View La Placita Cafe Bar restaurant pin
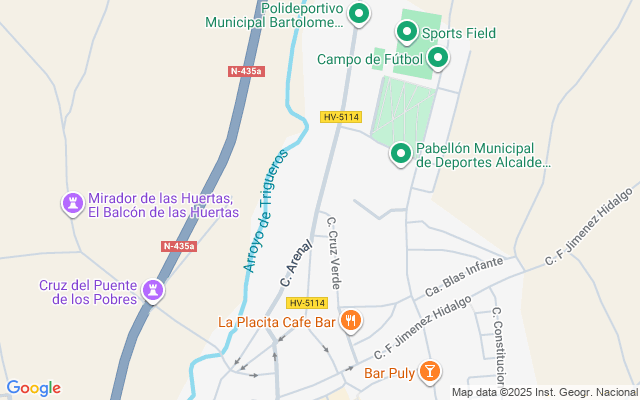Screen dimensions: 640x400 351,321
